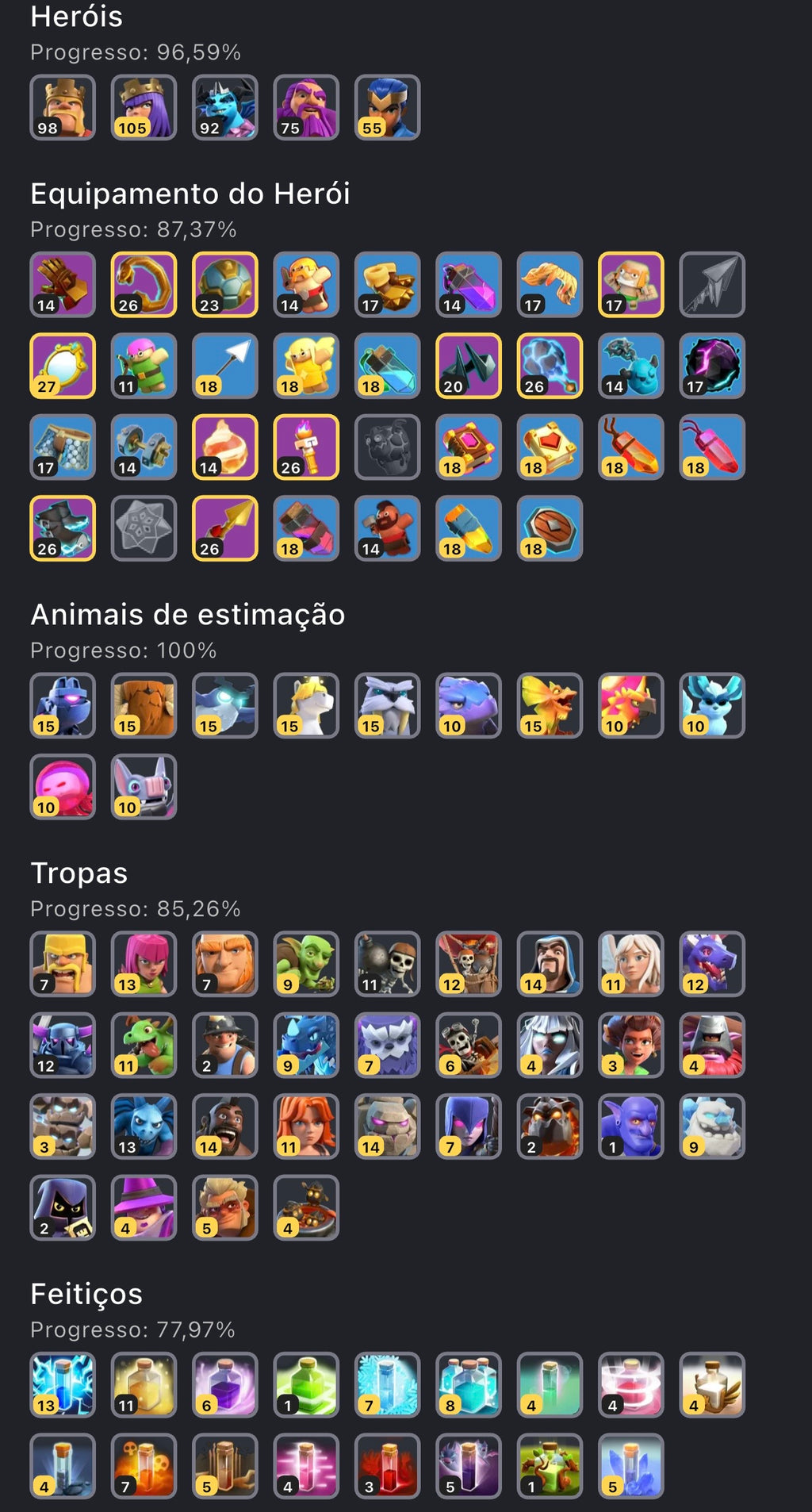Screen dimensions: 812x1512
Task: Open the L.A.S.S.I pet tile
Action: [x=63, y=705]
